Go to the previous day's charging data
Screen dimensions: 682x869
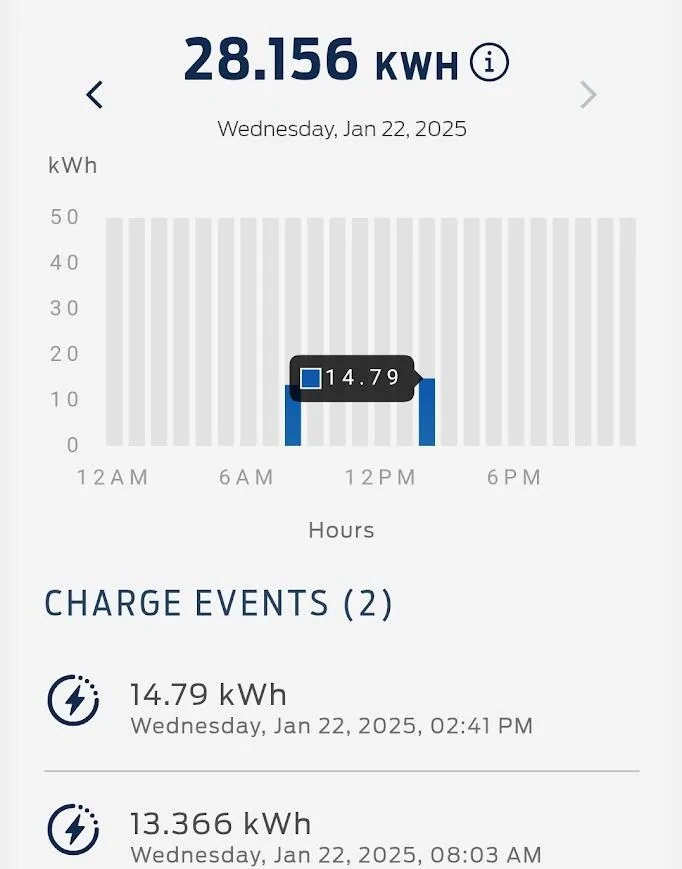point(95,95)
